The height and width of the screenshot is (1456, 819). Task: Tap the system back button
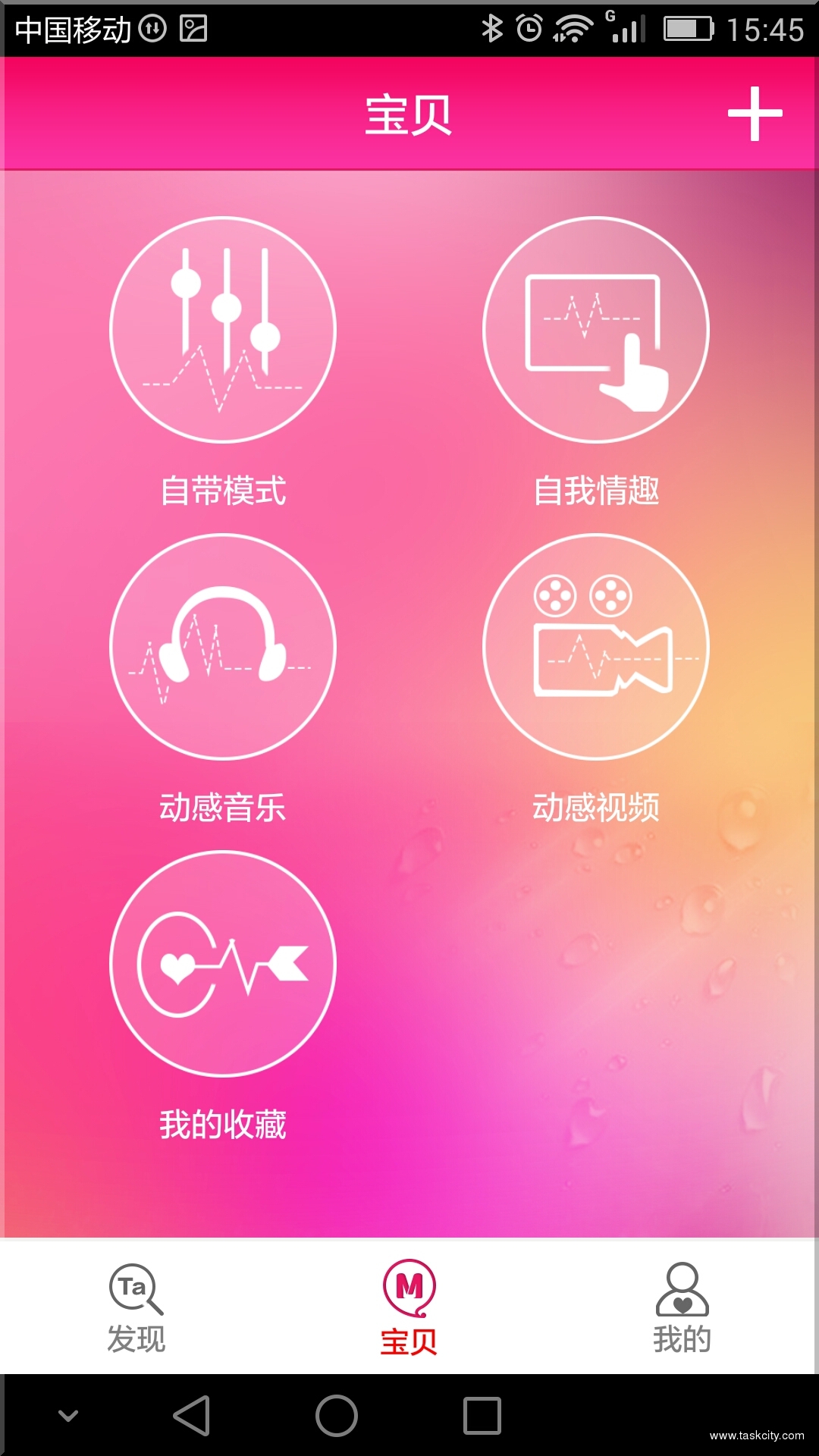192,1415
